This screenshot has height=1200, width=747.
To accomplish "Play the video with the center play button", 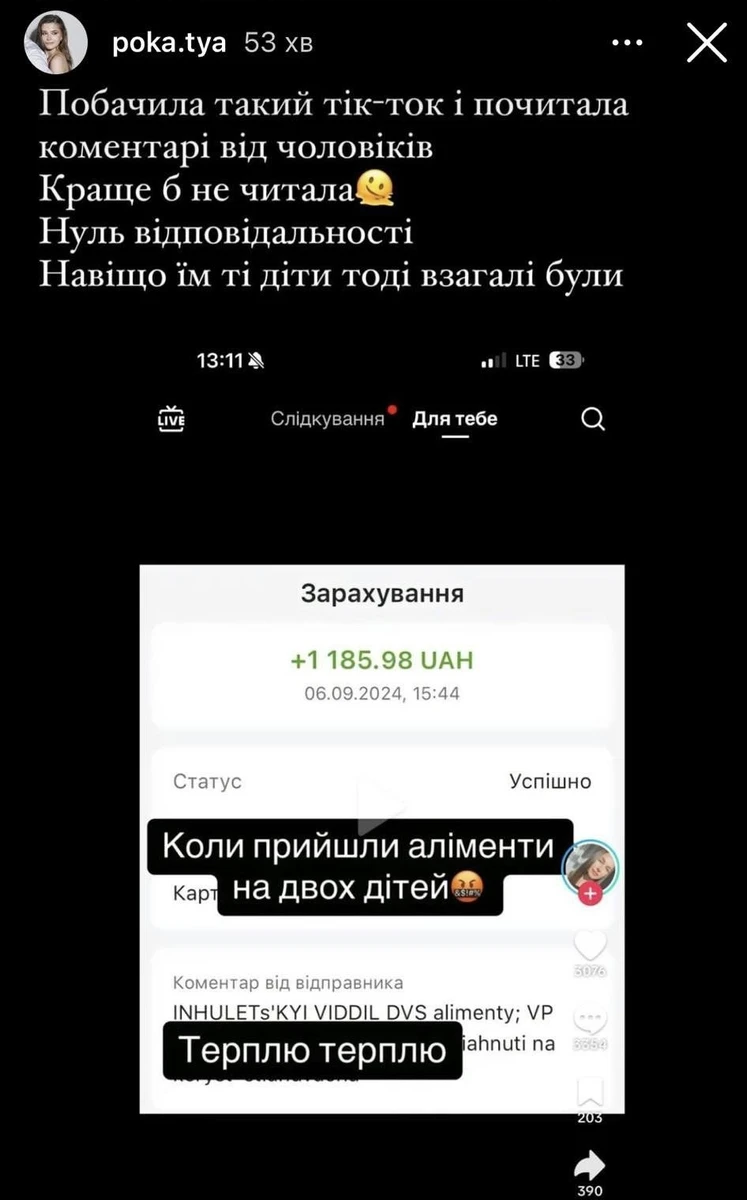I will pyautogui.click(x=383, y=800).
